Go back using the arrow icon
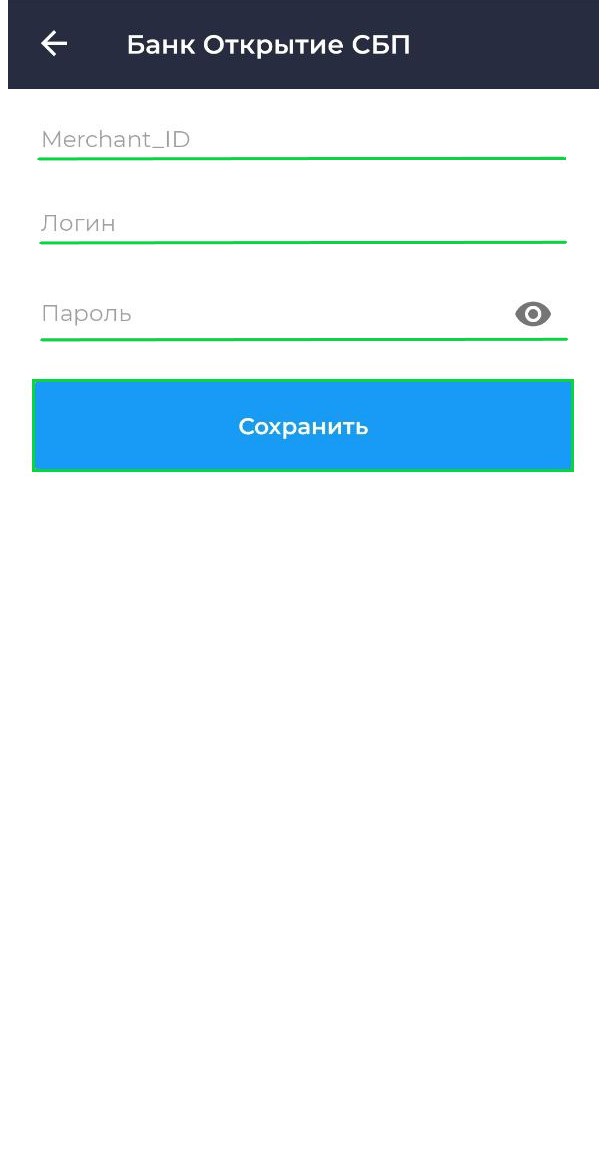 [53, 44]
